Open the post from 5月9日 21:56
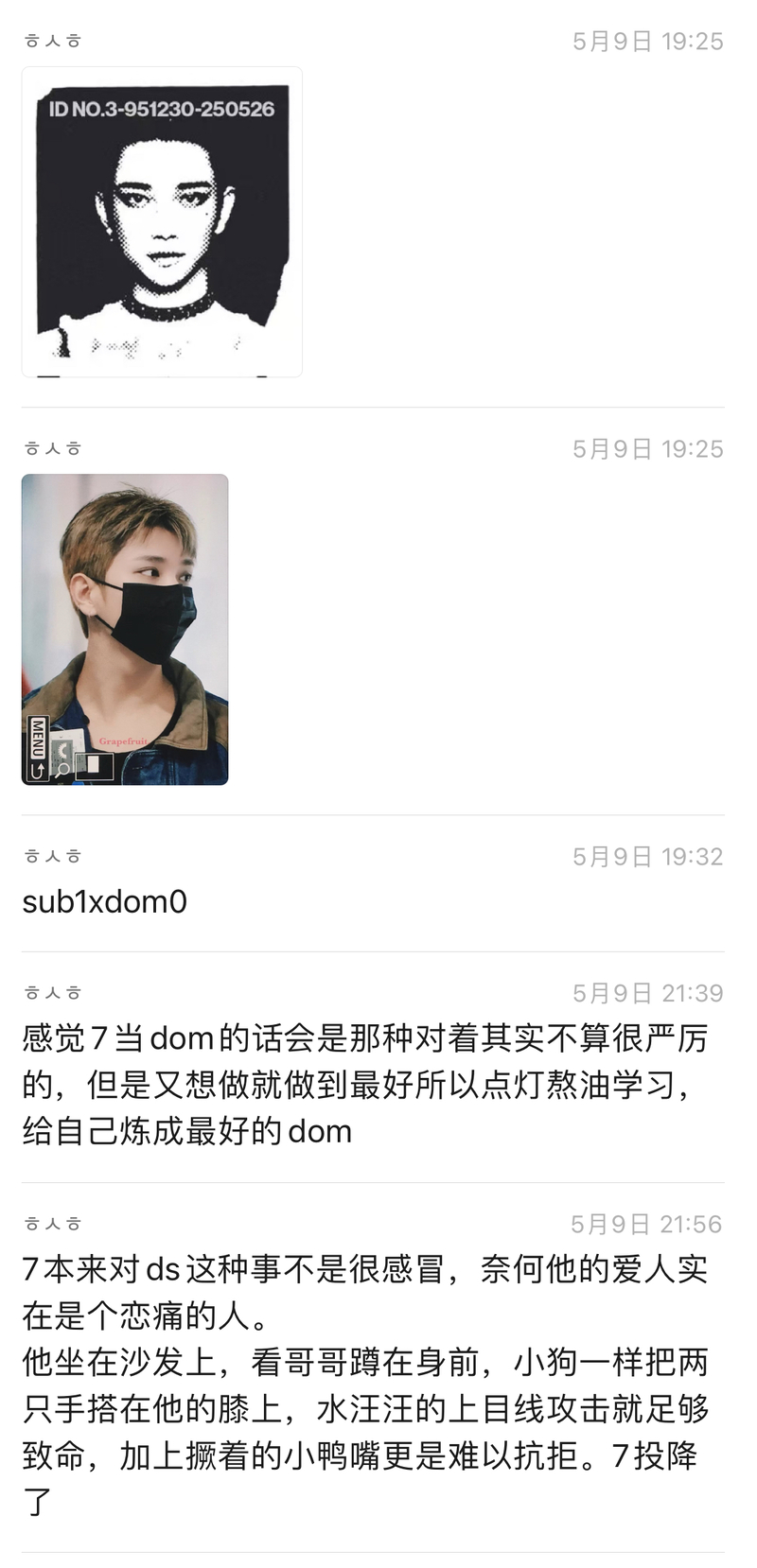The height and width of the screenshot is (1568, 757). click(364, 1385)
